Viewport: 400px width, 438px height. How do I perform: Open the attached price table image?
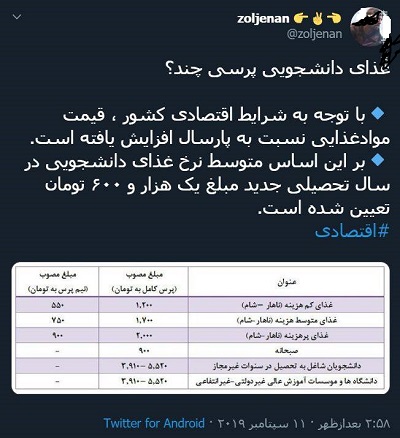point(200,328)
